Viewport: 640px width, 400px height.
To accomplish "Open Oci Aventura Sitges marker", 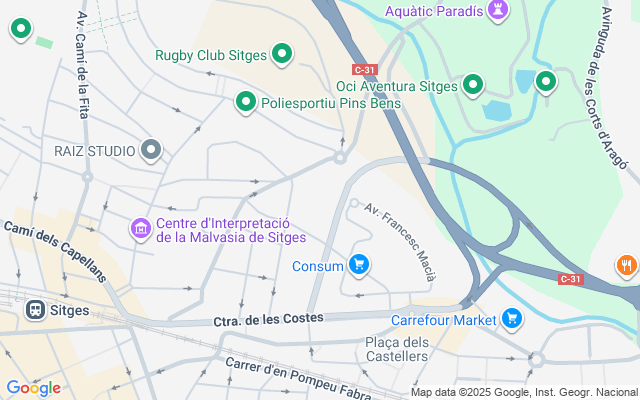I will pos(474,86).
